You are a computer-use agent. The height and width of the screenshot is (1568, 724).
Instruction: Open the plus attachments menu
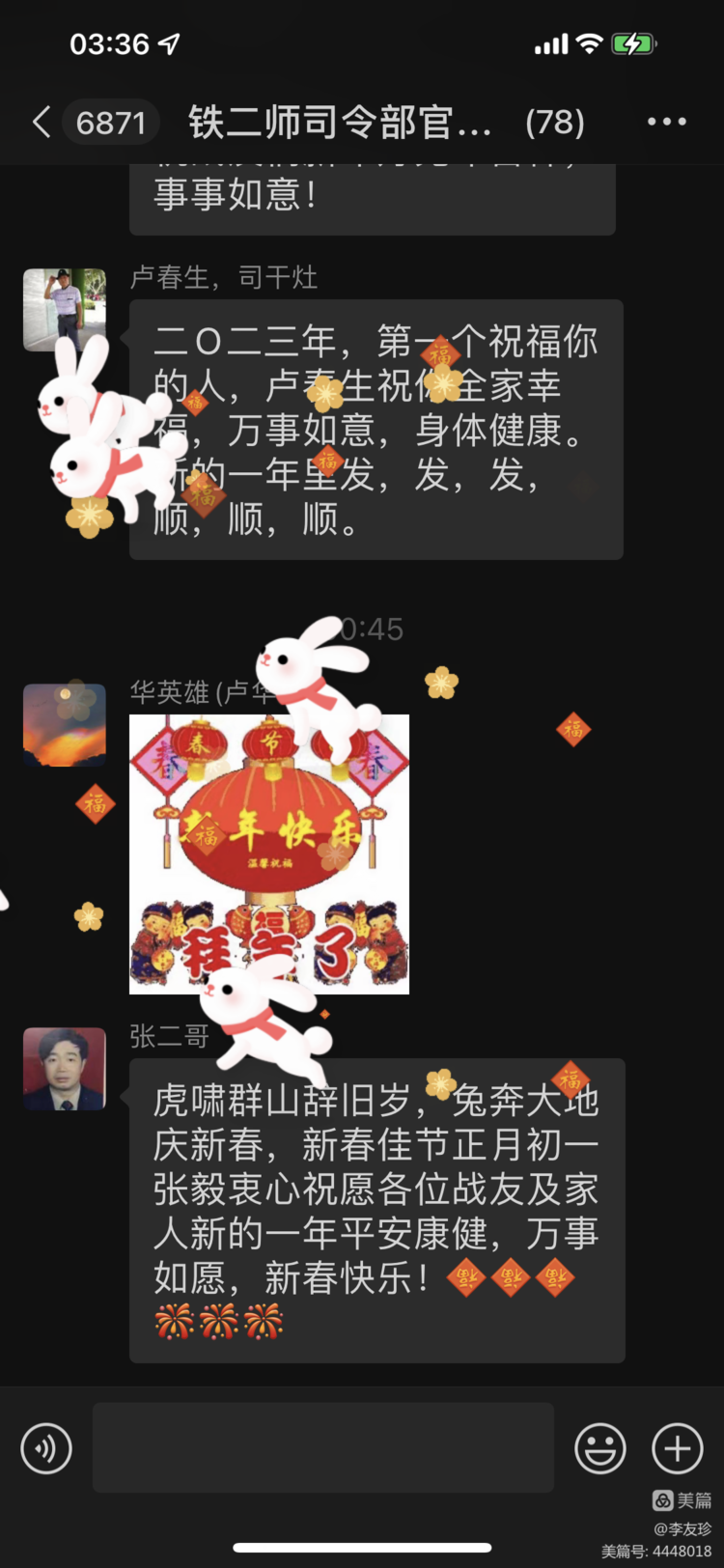pyautogui.click(x=678, y=1448)
